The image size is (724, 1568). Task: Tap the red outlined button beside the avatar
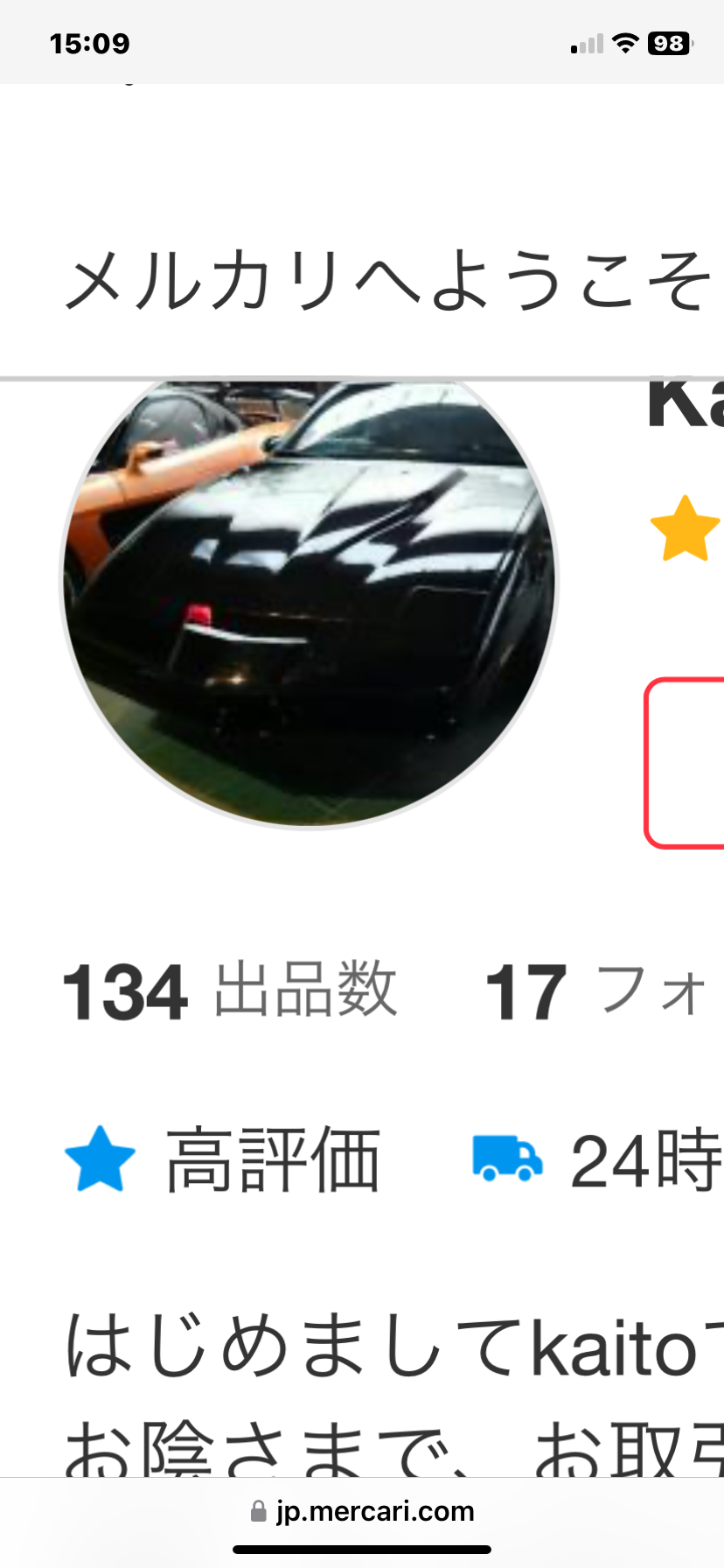point(685,763)
